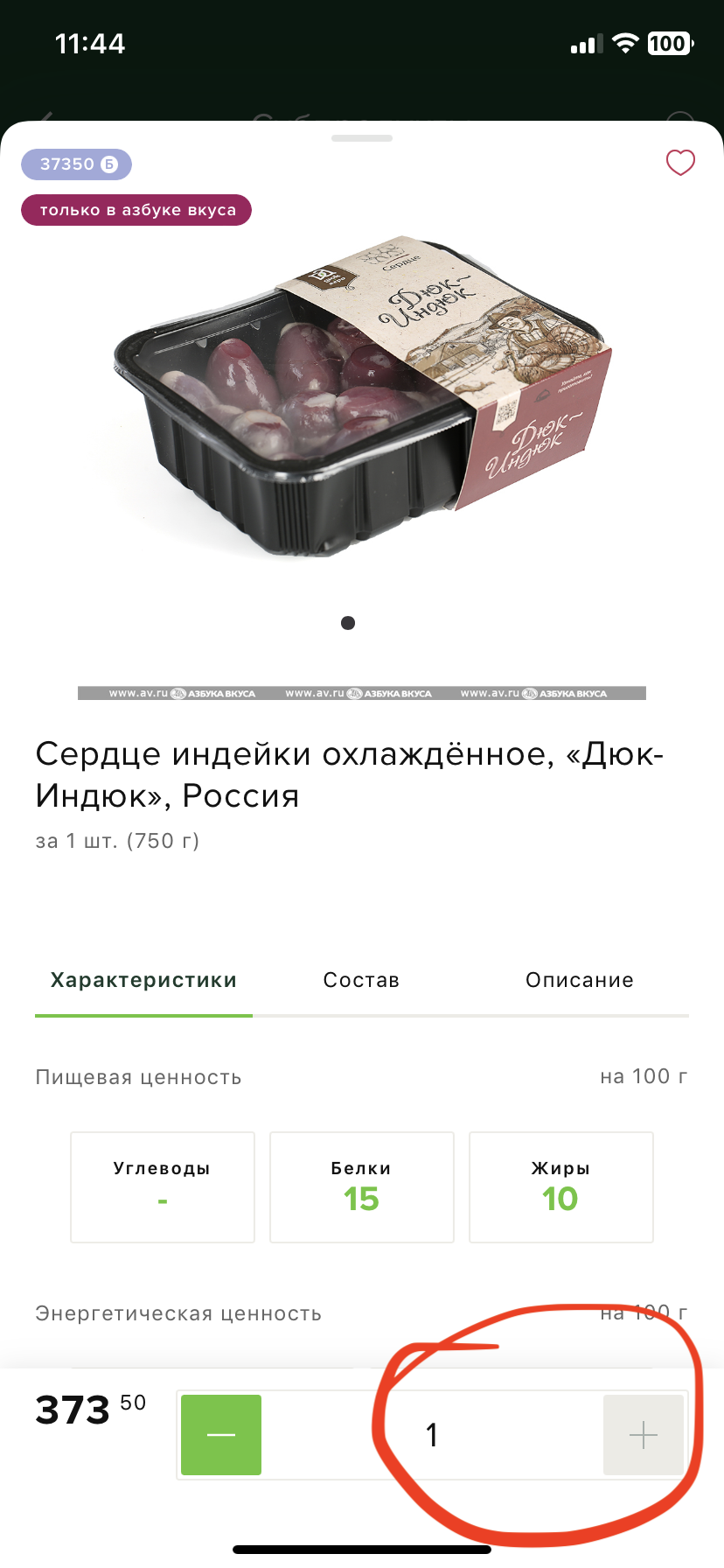
Task: Tap the product photo of turkey hearts
Action: coord(350,394)
